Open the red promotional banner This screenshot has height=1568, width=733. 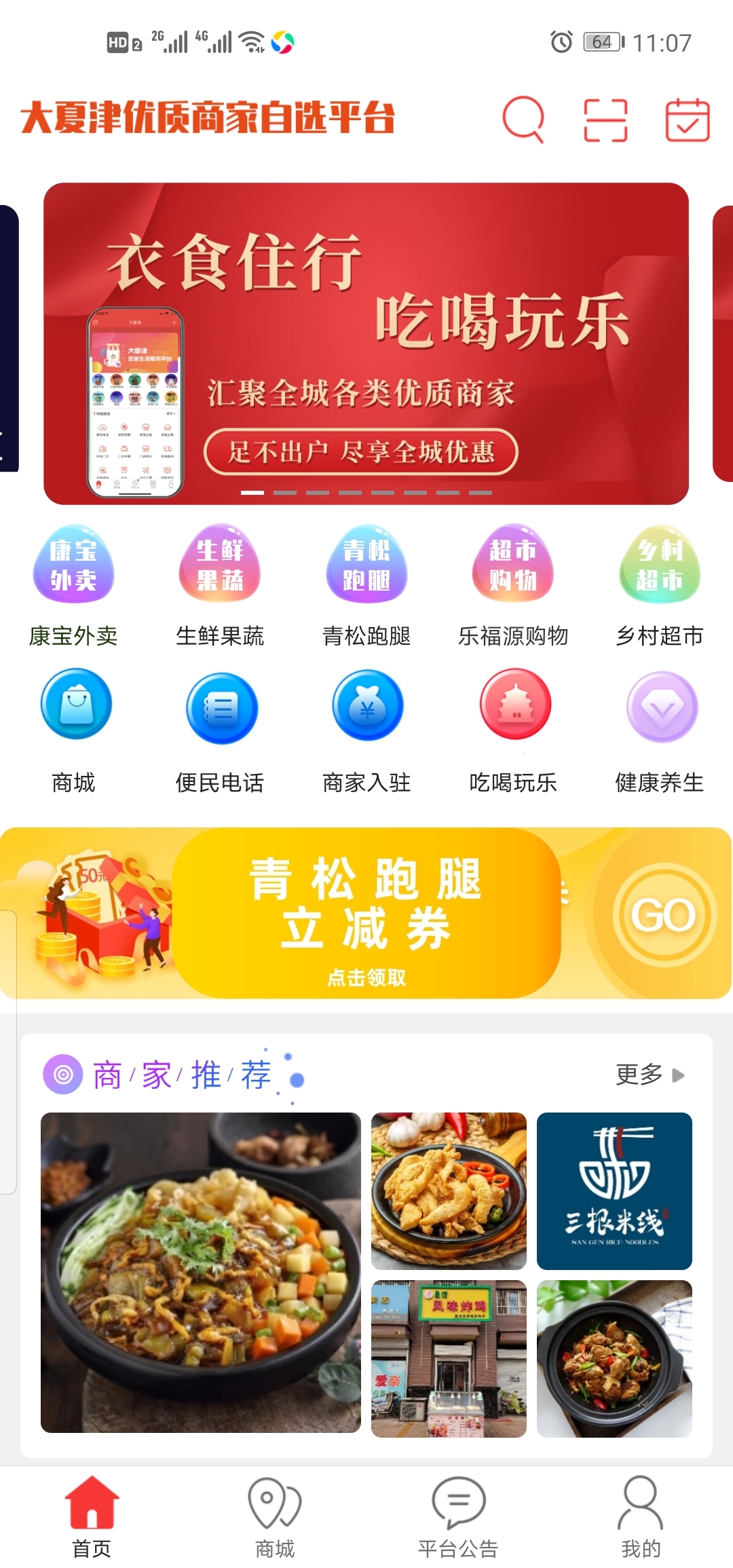tap(366, 343)
